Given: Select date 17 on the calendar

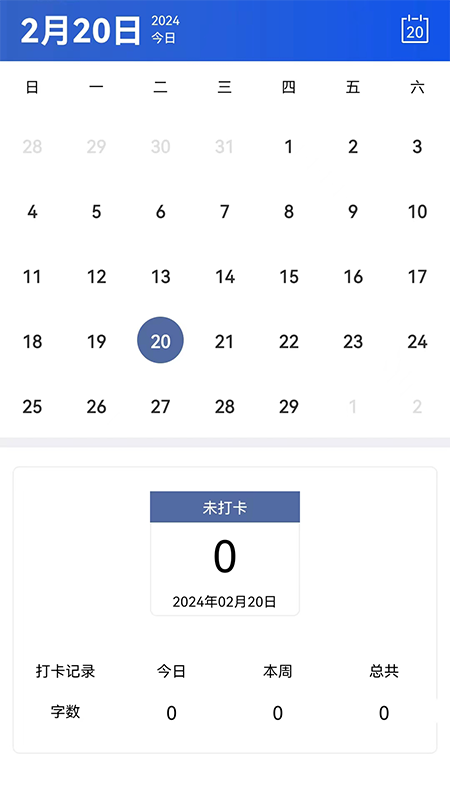Looking at the screenshot, I should (417, 277).
